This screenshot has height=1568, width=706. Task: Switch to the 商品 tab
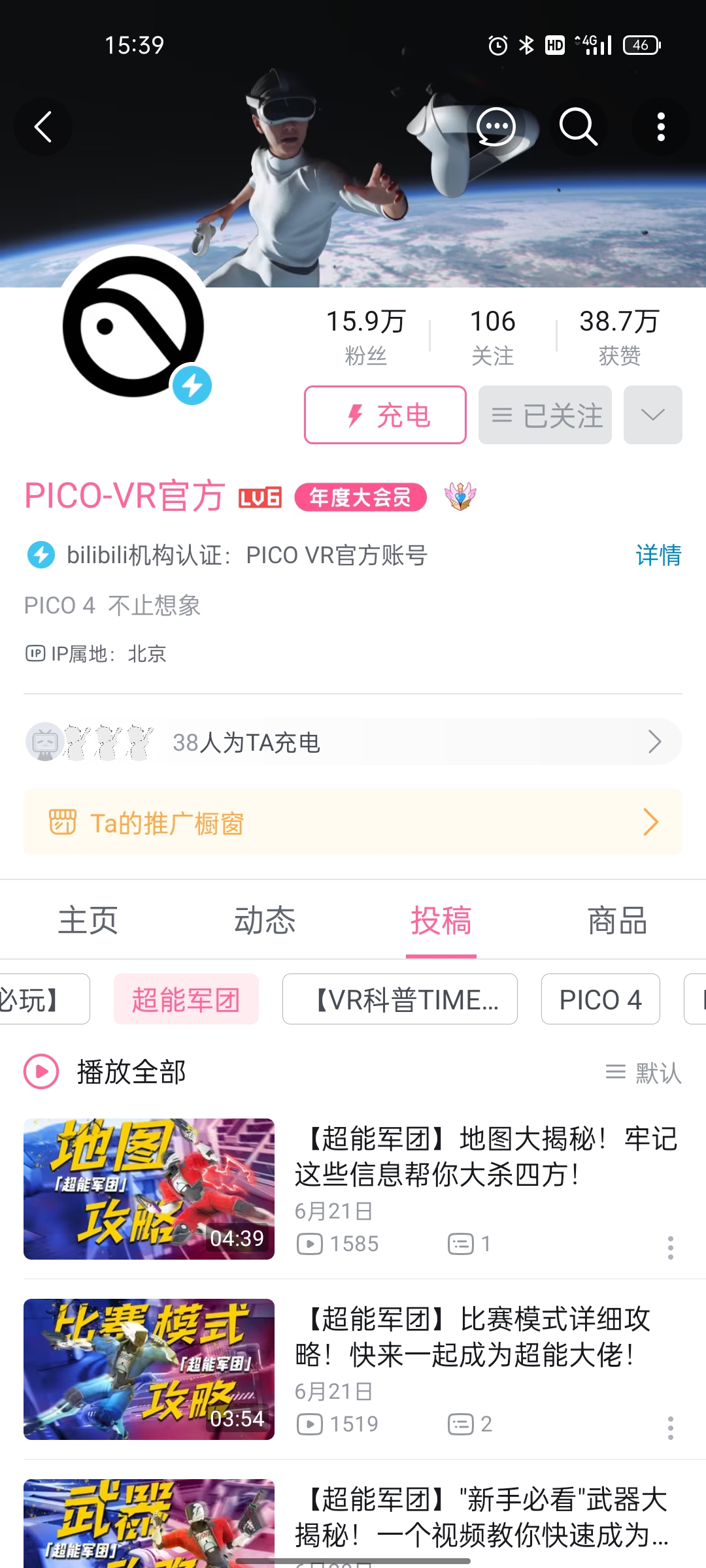coord(617,921)
